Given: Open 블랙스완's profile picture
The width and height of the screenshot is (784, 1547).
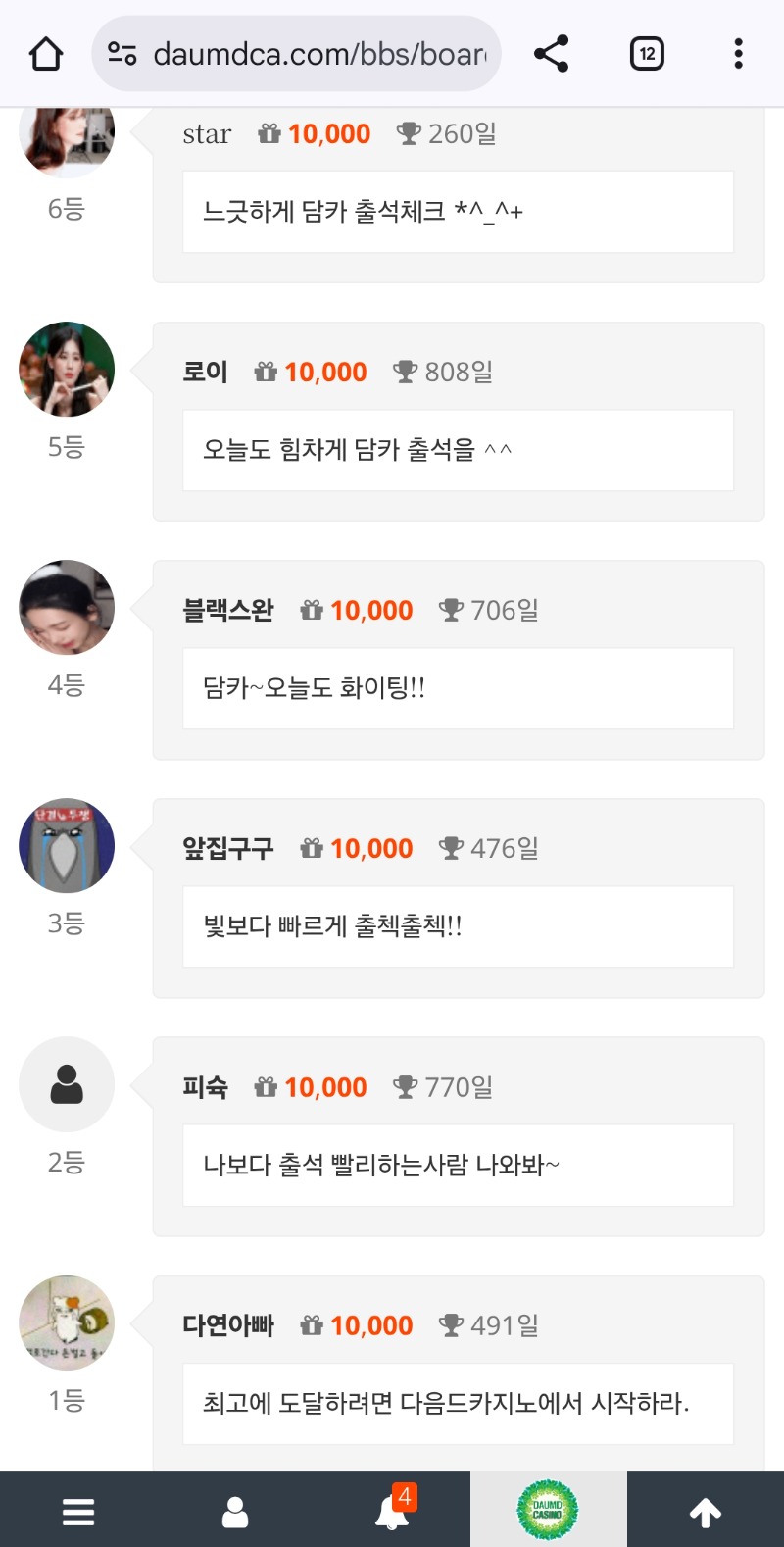Looking at the screenshot, I should coord(67,608).
